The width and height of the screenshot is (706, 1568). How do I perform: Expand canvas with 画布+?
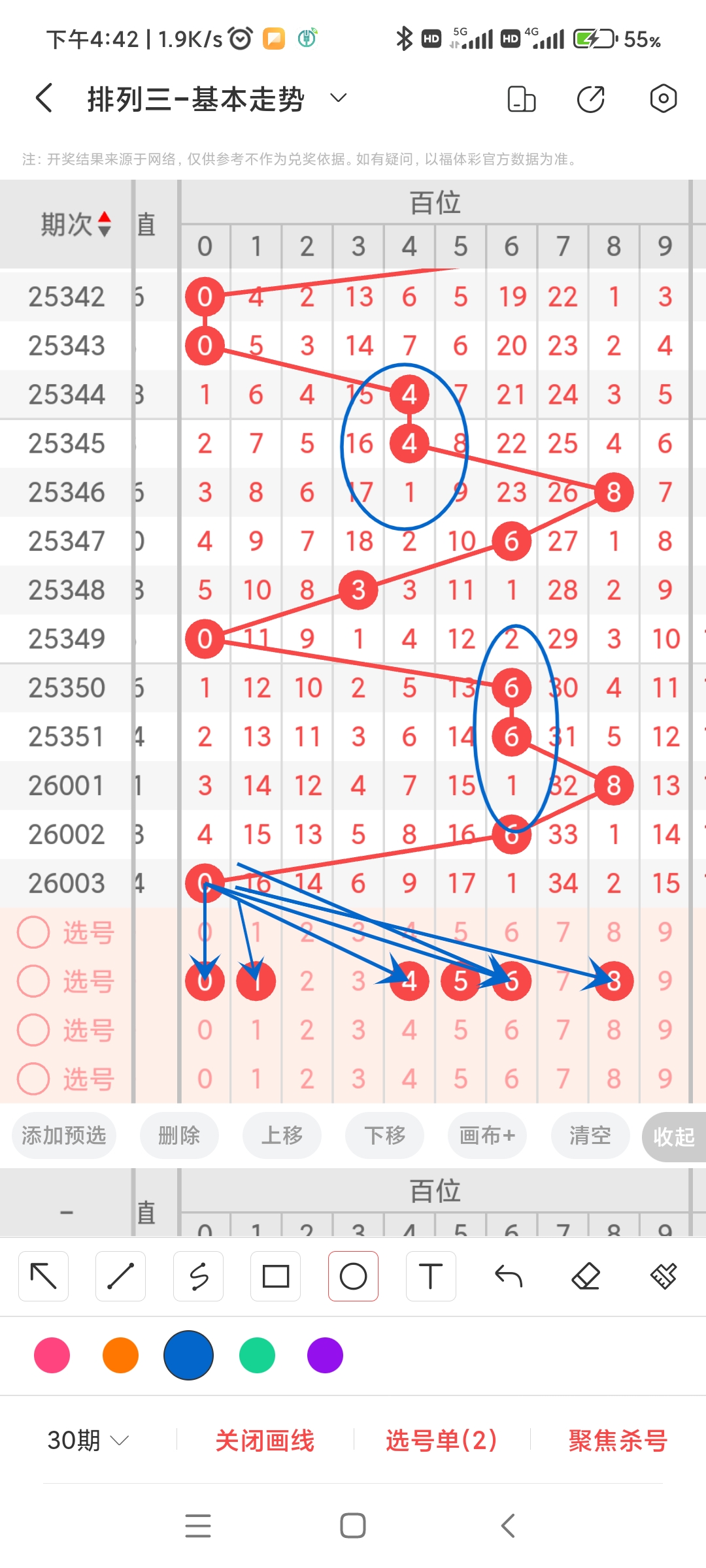487,1135
